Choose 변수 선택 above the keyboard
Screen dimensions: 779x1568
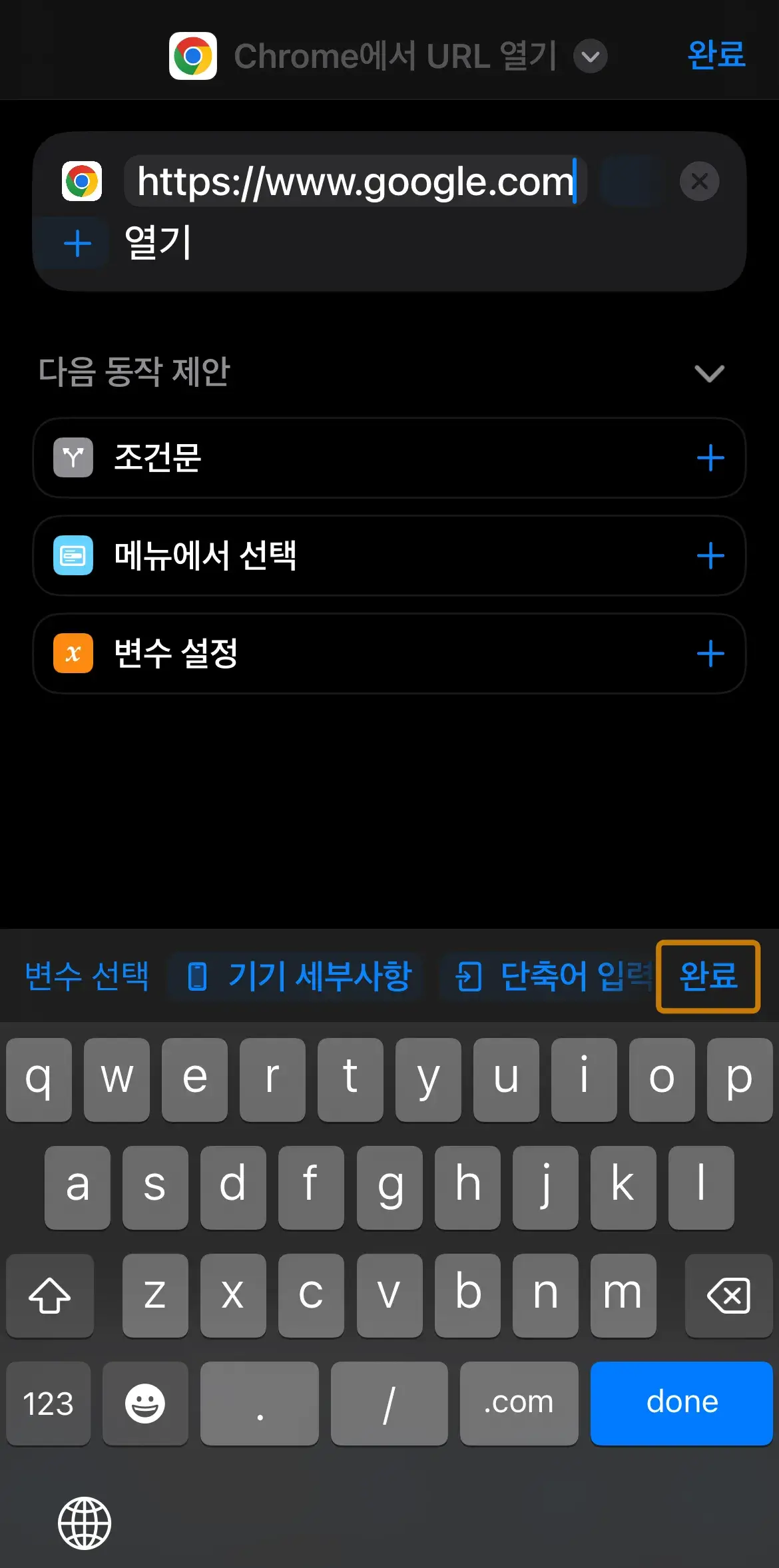pyautogui.click(x=87, y=977)
